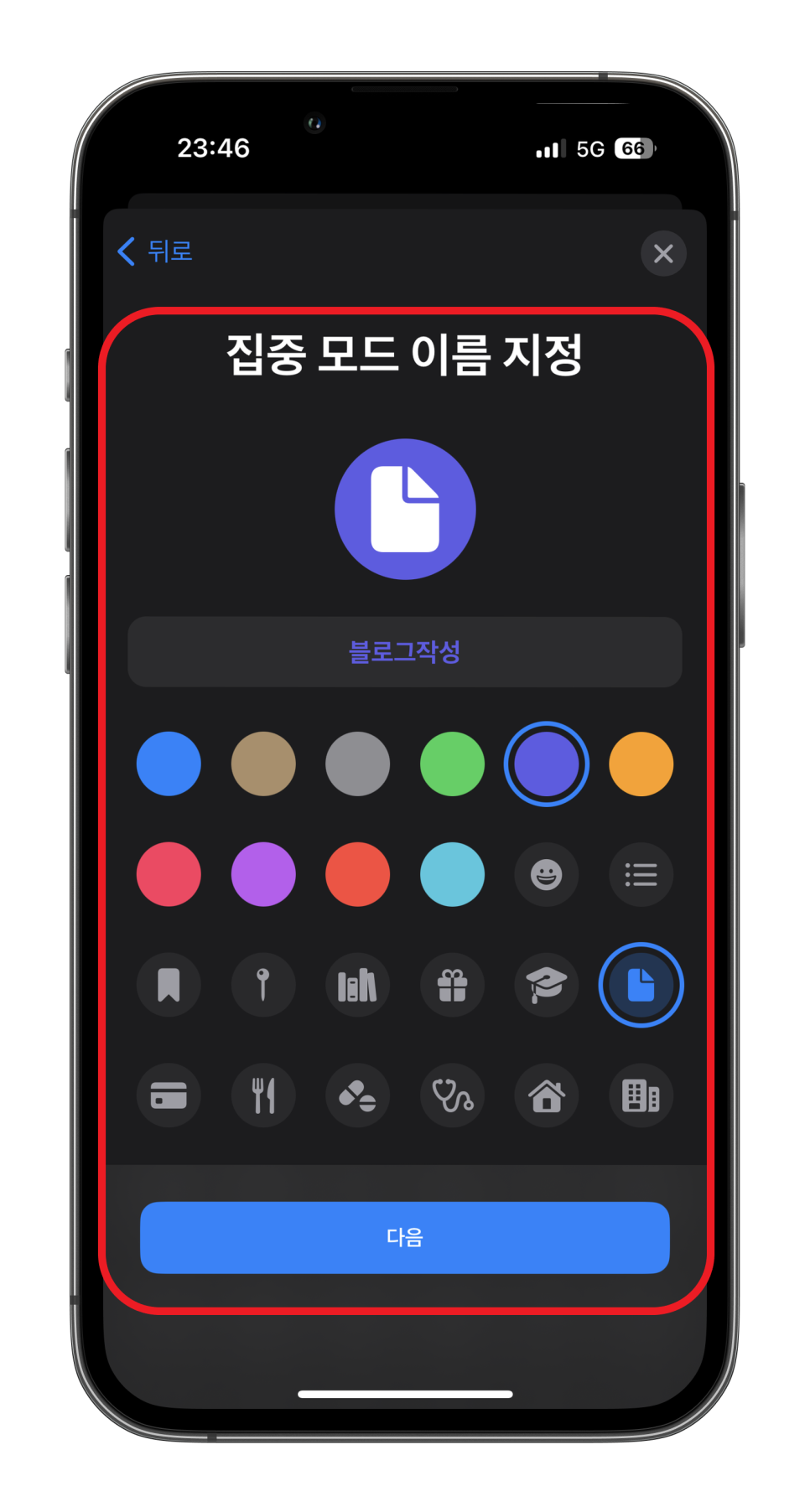Pick the teal color swatch

pos(452,874)
